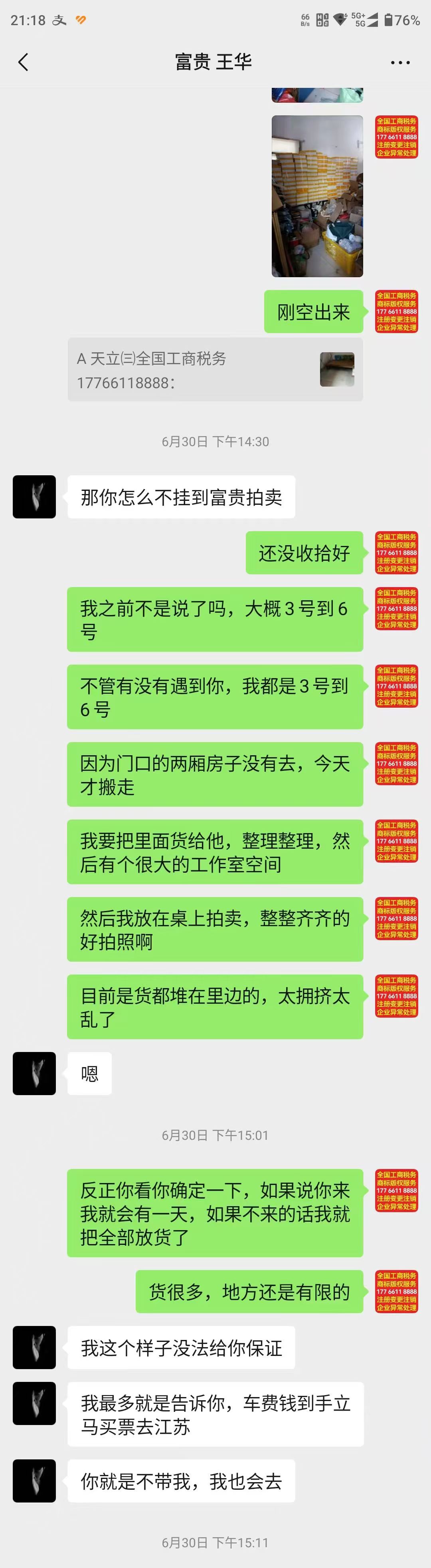Tap sender avatar next to 刚空出来

coord(396,312)
